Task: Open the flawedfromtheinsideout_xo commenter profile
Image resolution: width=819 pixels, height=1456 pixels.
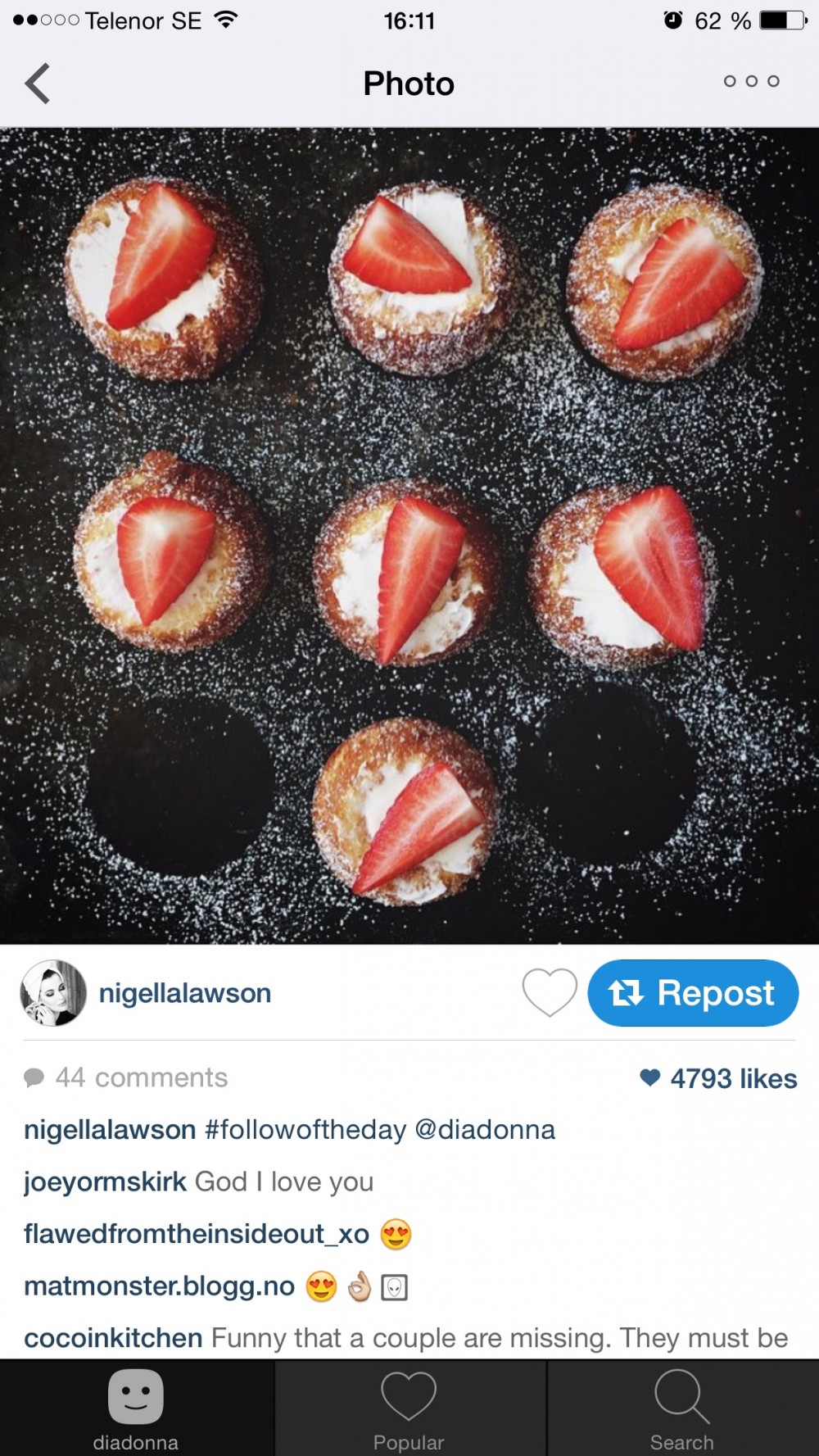Action: (x=197, y=1234)
